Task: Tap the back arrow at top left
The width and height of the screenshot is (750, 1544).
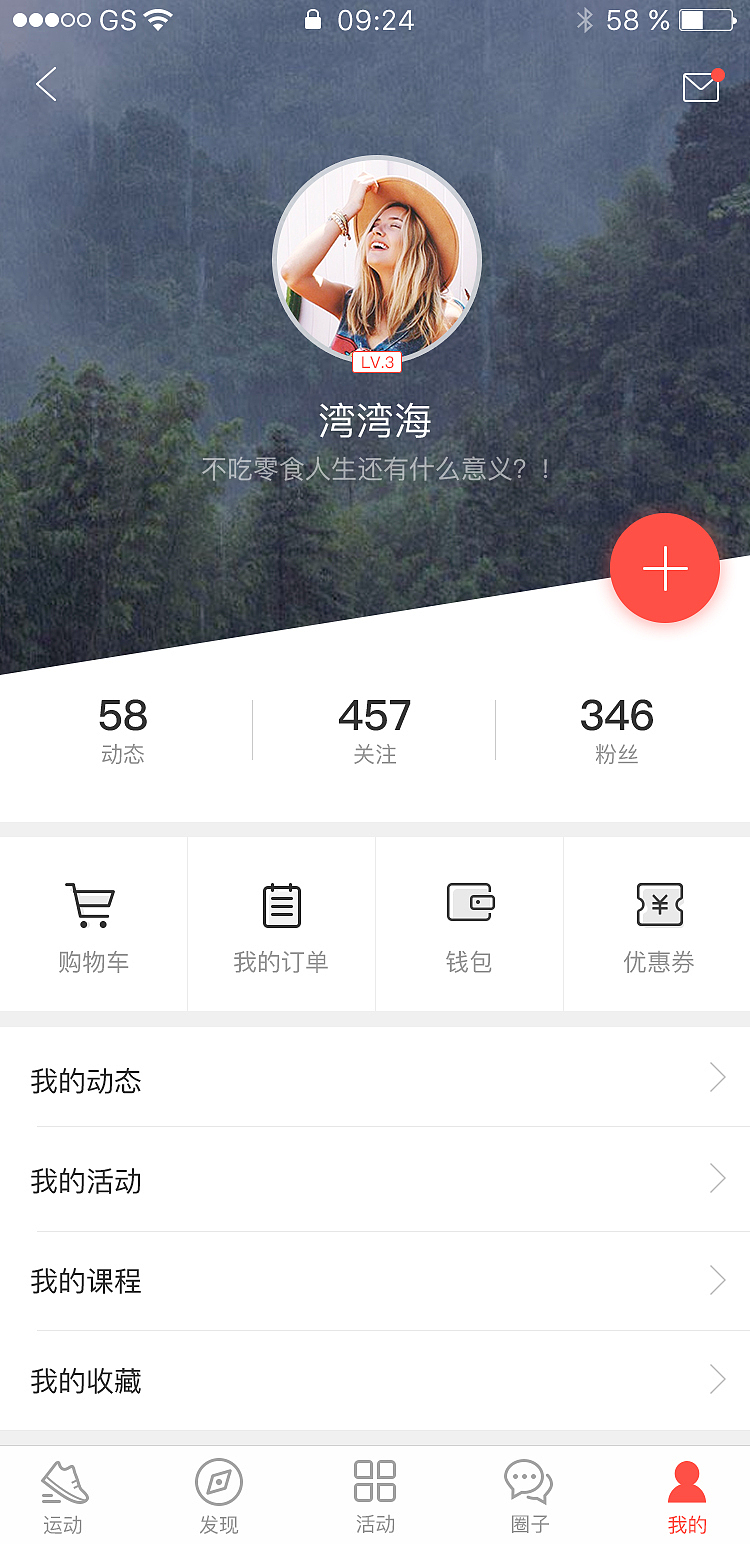Action: click(x=45, y=84)
